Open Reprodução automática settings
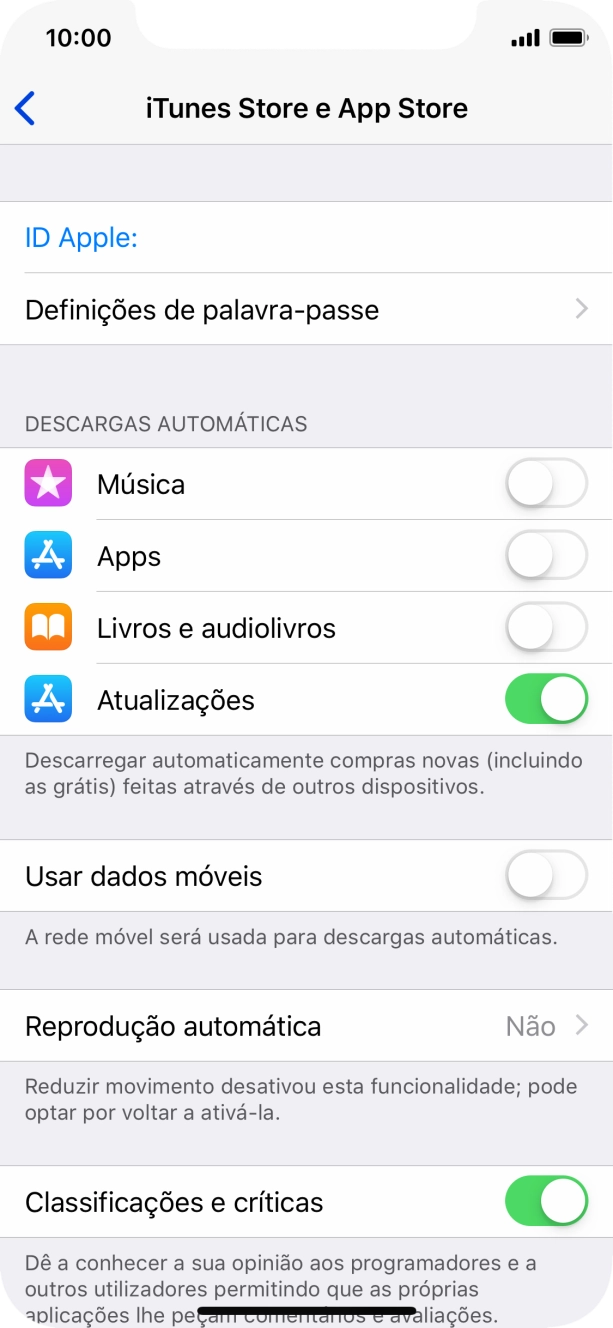Image resolution: width=613 pixels, height=1328 pixels. tap(306, 1026)
